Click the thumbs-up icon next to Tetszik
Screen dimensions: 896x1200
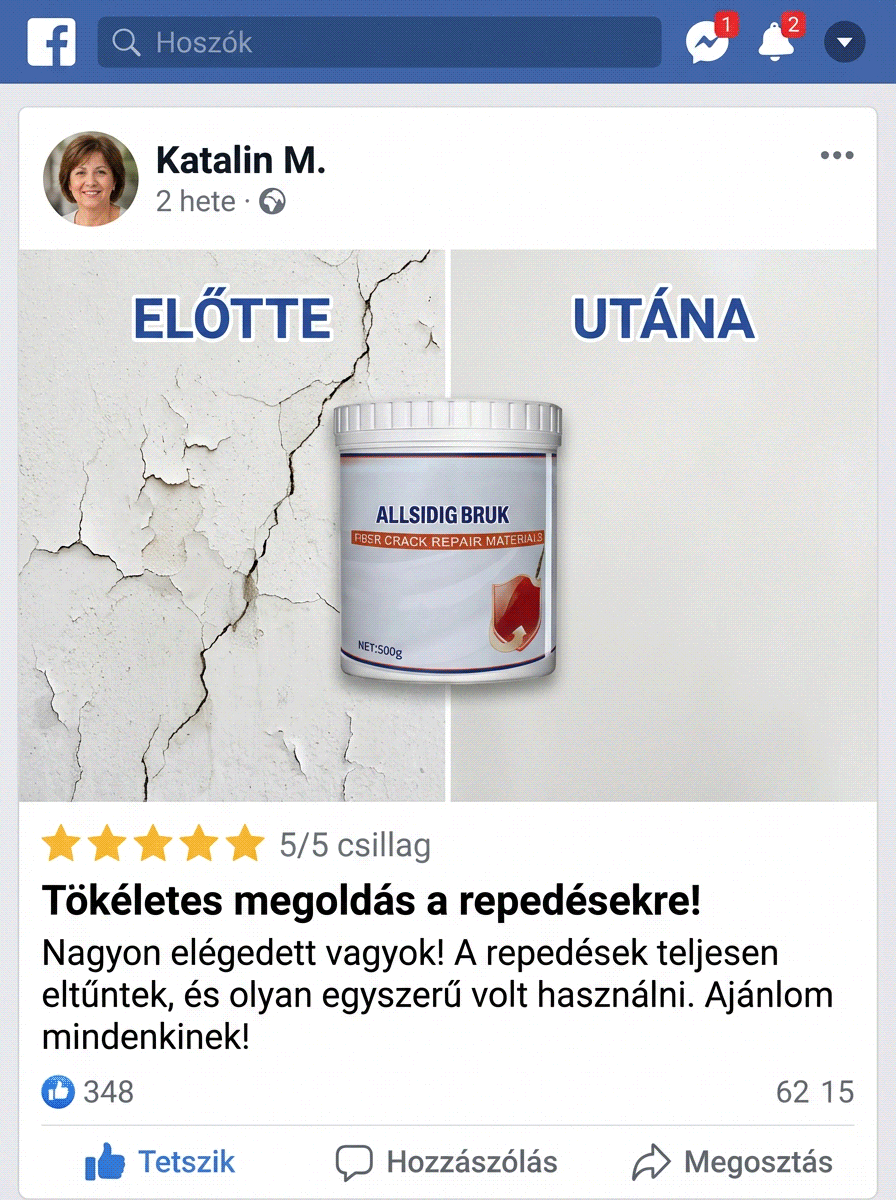(107, 1160)
